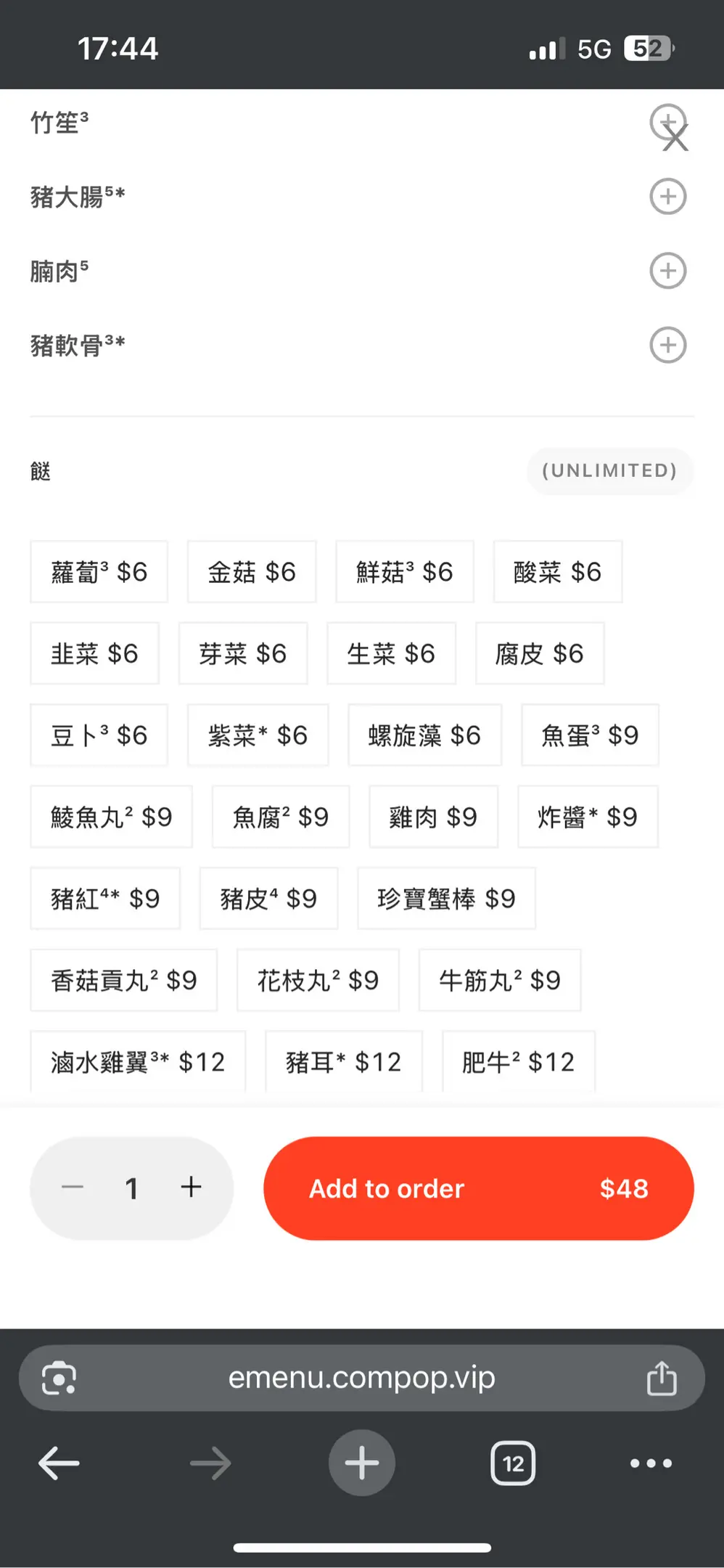Select the 珍寶蟹棒 $9 chip
This screenshot has height=1568, width=724.
tap(446, 899)
